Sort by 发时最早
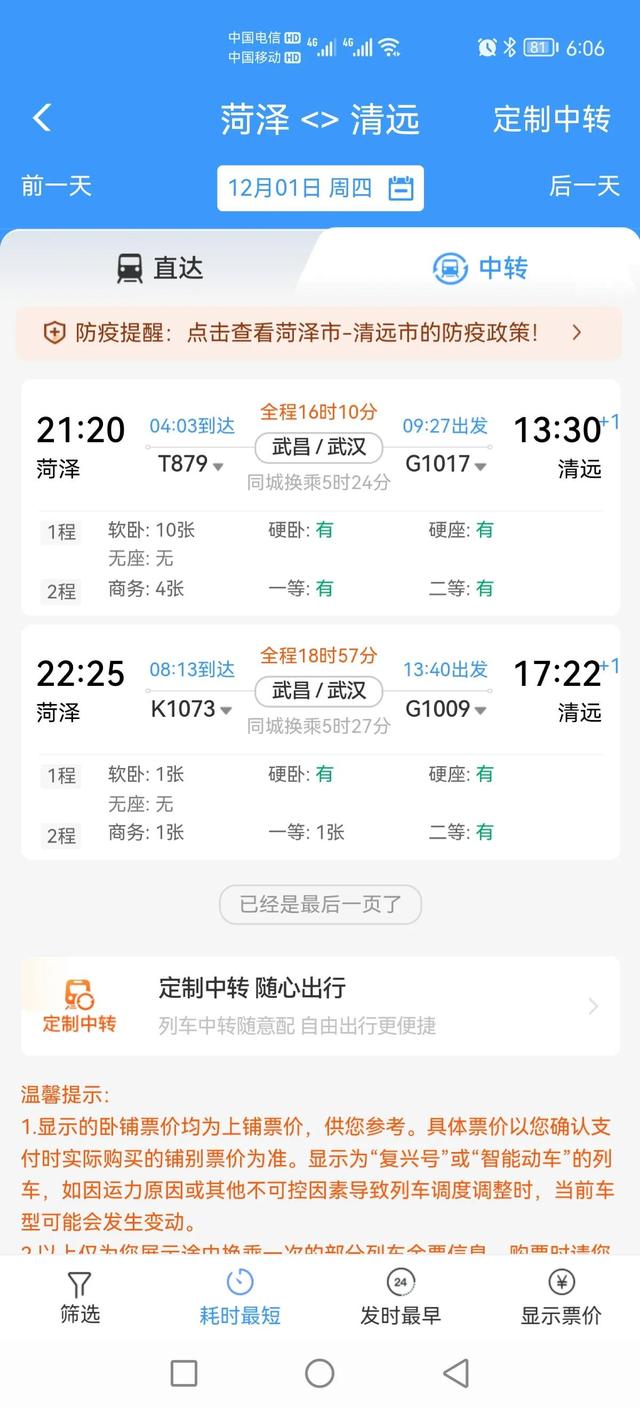This screenshot has height=1408, width=640. point(400,1298)
